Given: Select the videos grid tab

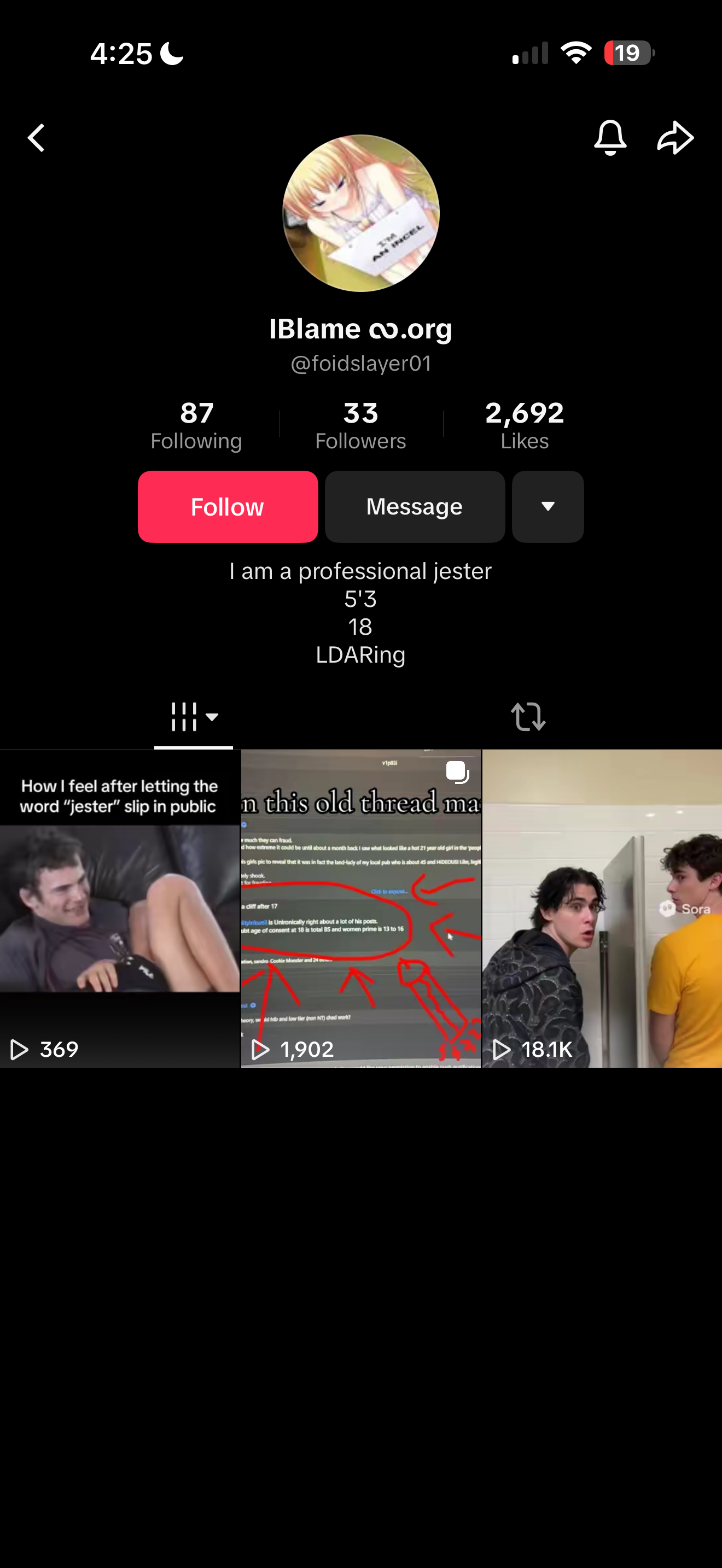Looking at the screenshot, I should 193,716.
